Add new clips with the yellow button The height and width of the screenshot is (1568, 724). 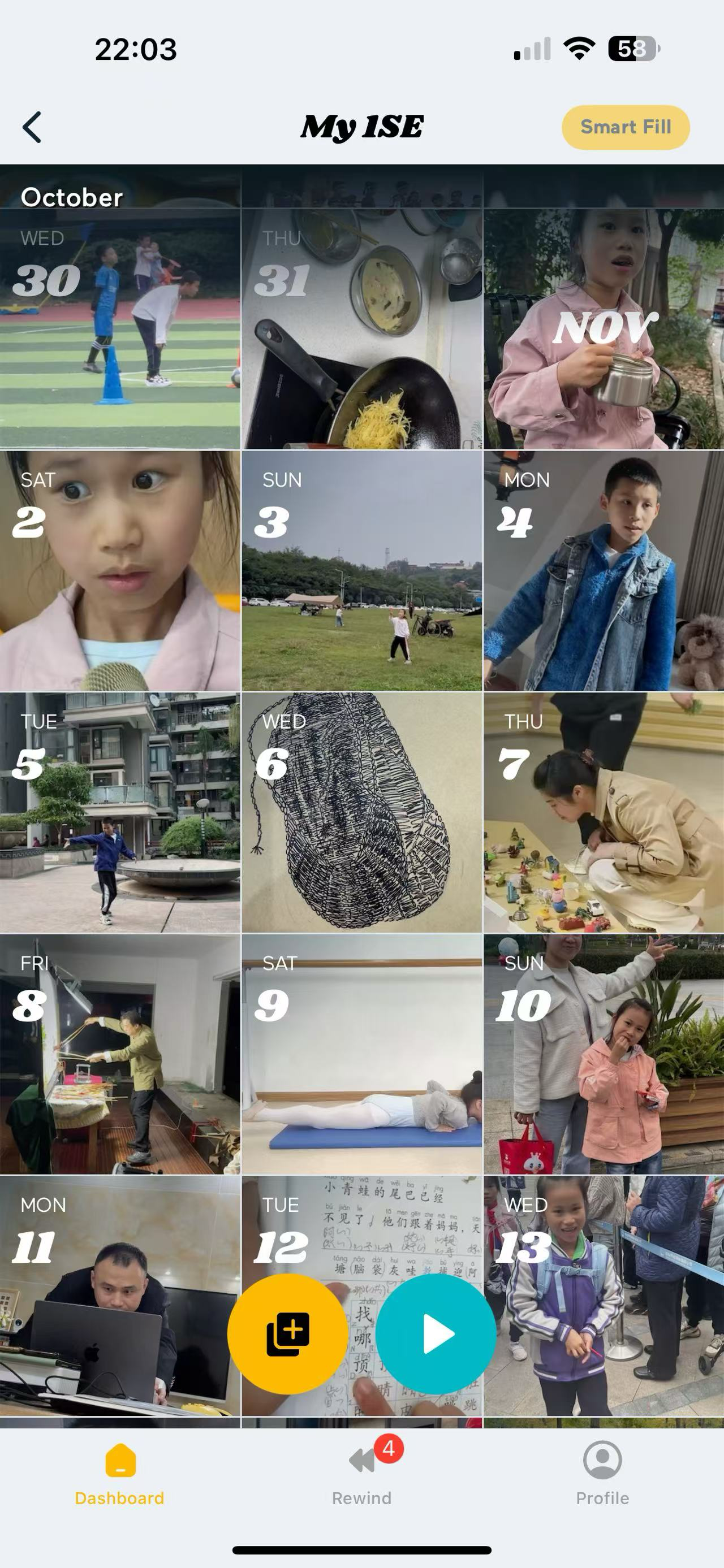point(287,1333)
